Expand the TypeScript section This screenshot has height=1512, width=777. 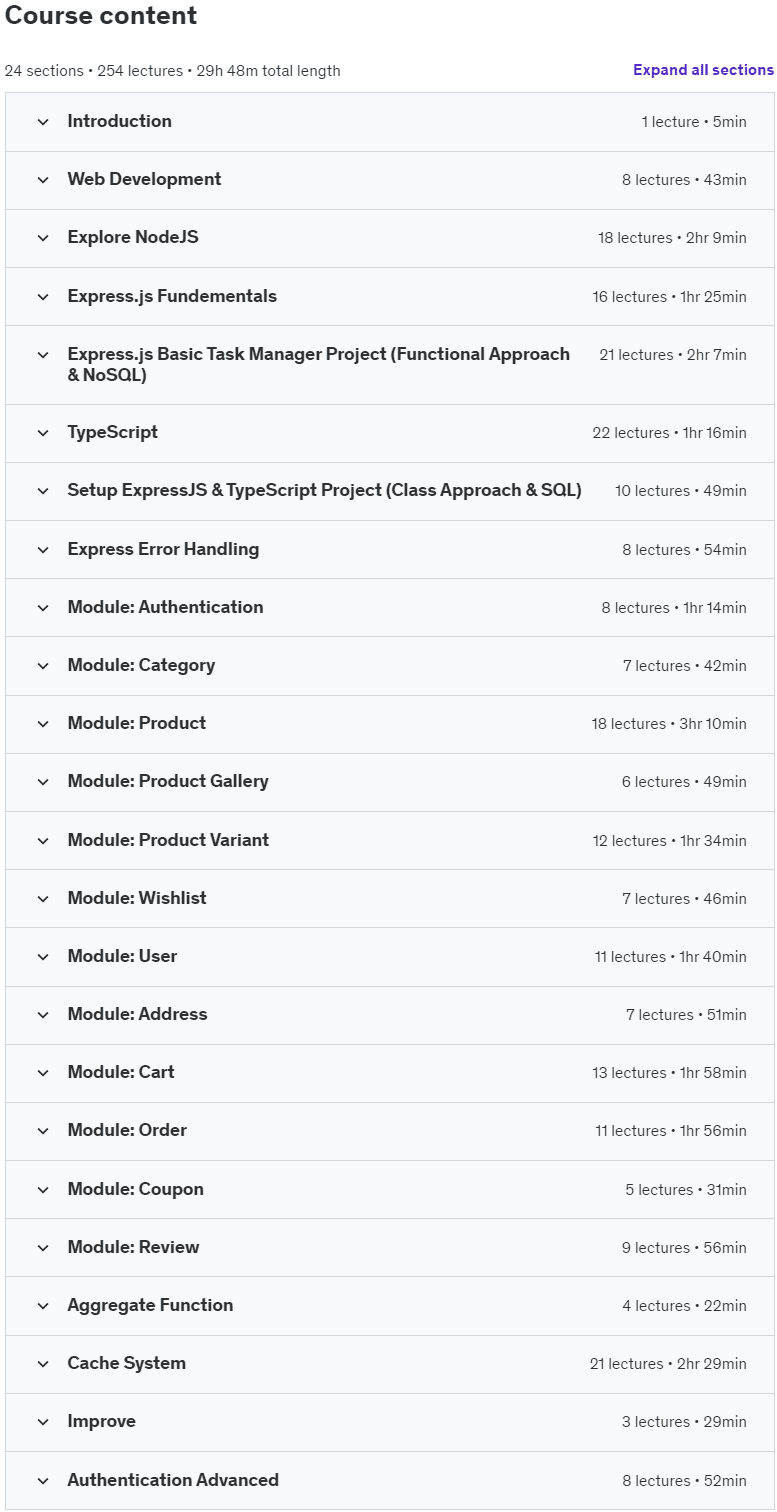tap(112, 433)
